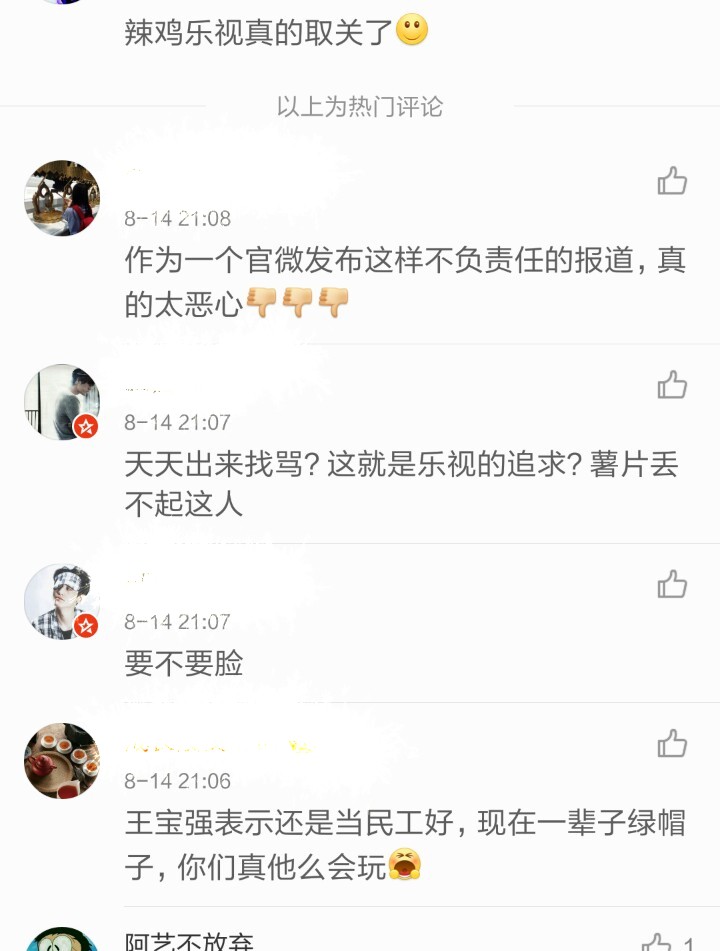This screenshot has width=720, height=951.
Task: Open avatar of the 要不要脸 commenter
Action: tap(62, 601)
